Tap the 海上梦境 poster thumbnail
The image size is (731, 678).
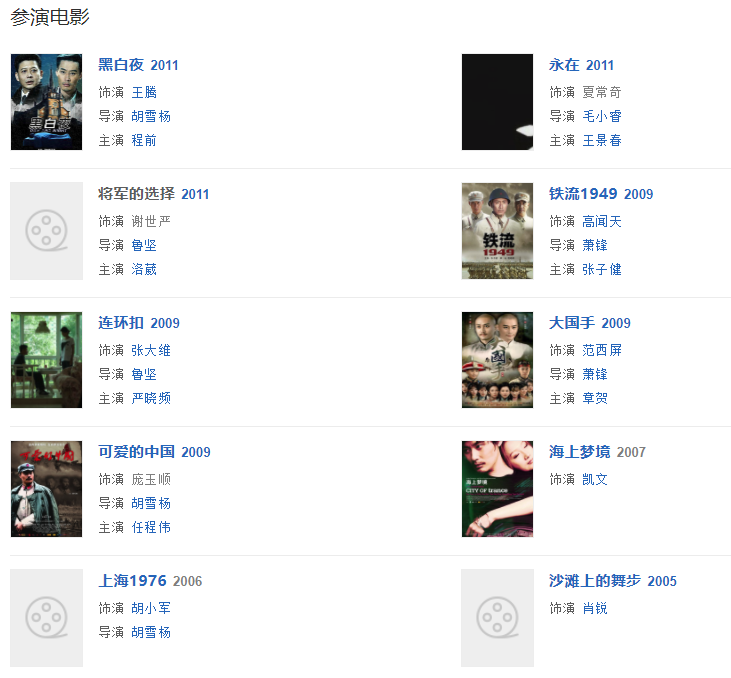click(497, 489)
